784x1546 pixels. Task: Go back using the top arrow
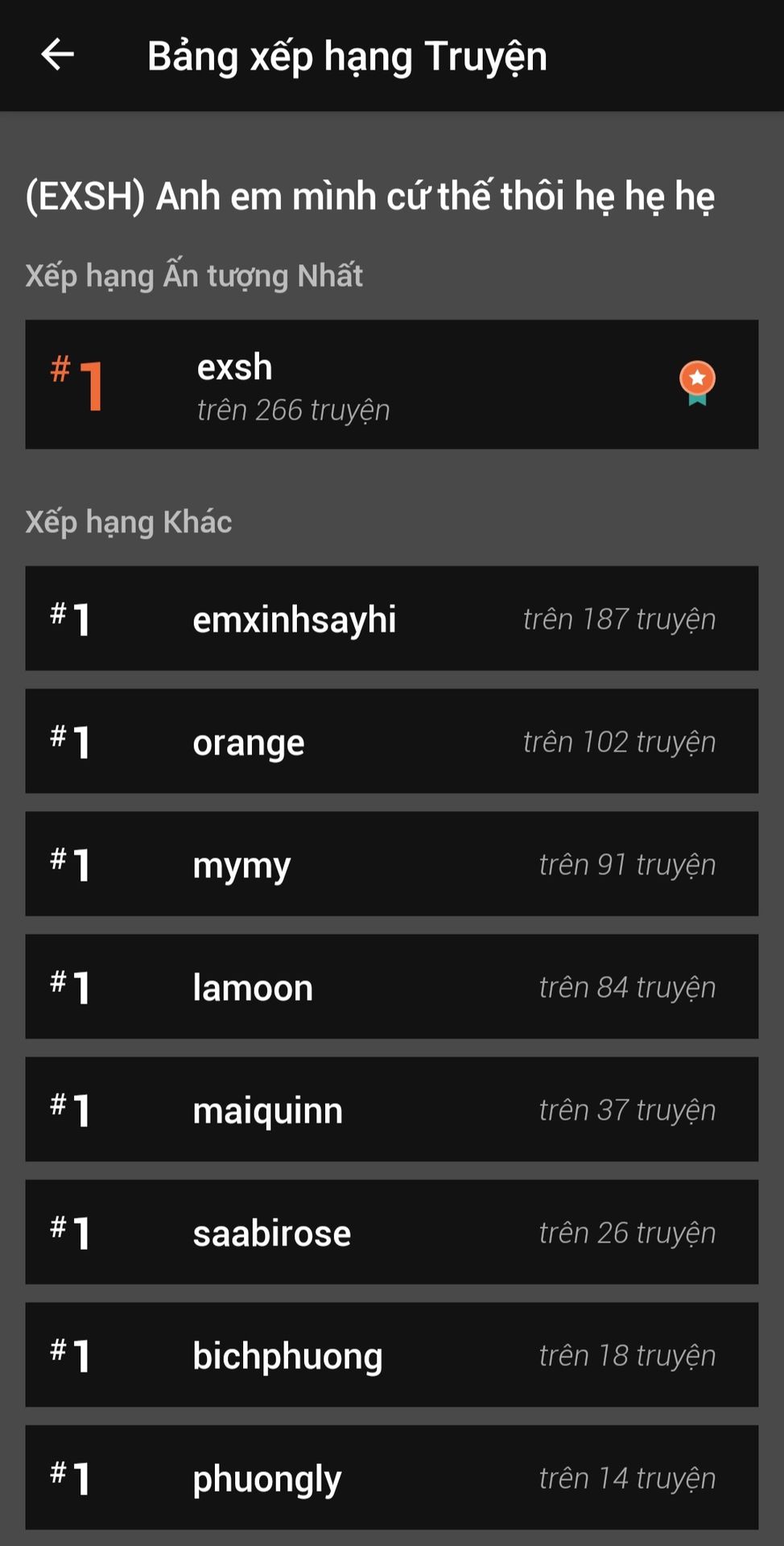tap(57, 56)
